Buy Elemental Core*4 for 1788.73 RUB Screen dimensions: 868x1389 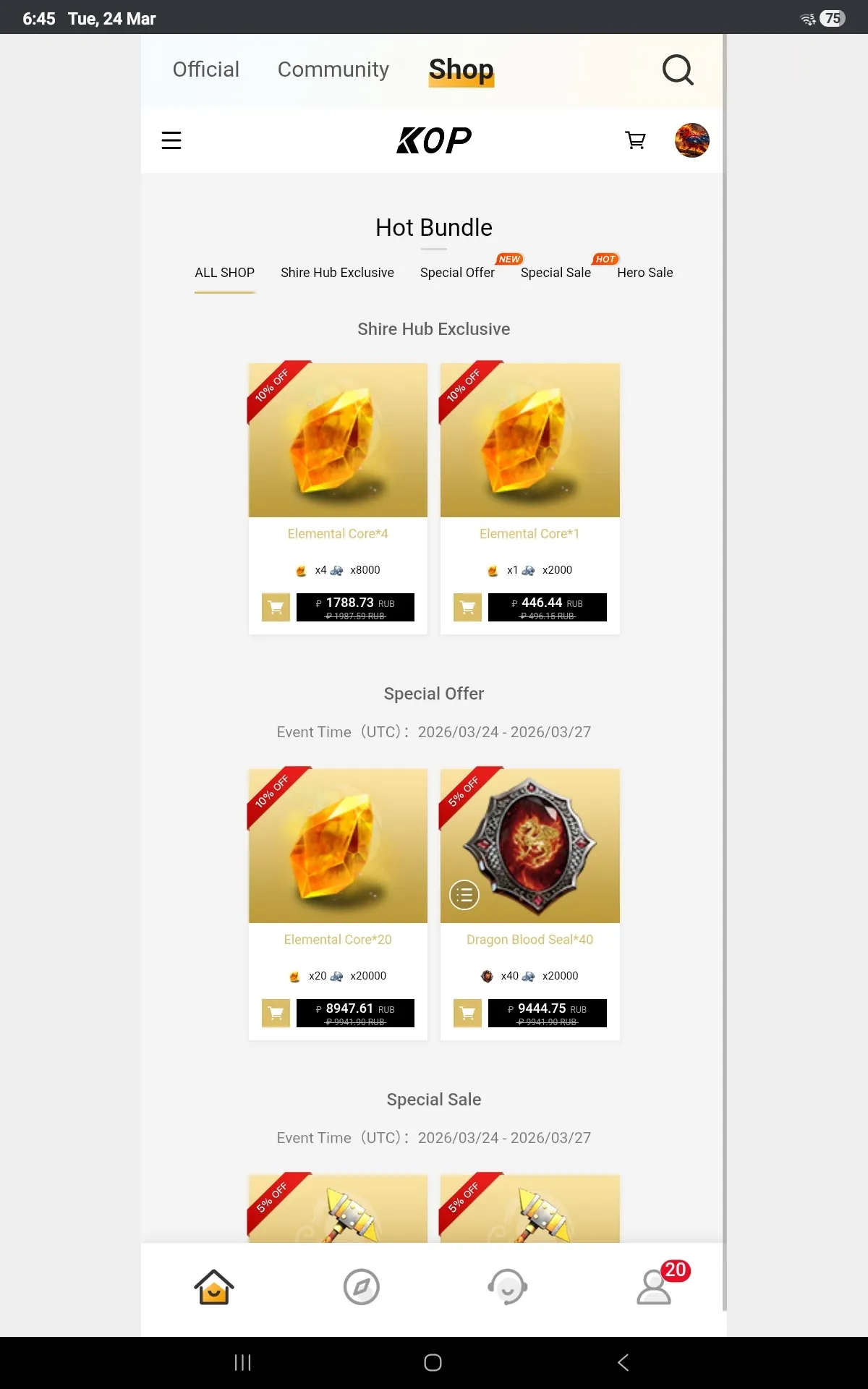pos(355,607)
